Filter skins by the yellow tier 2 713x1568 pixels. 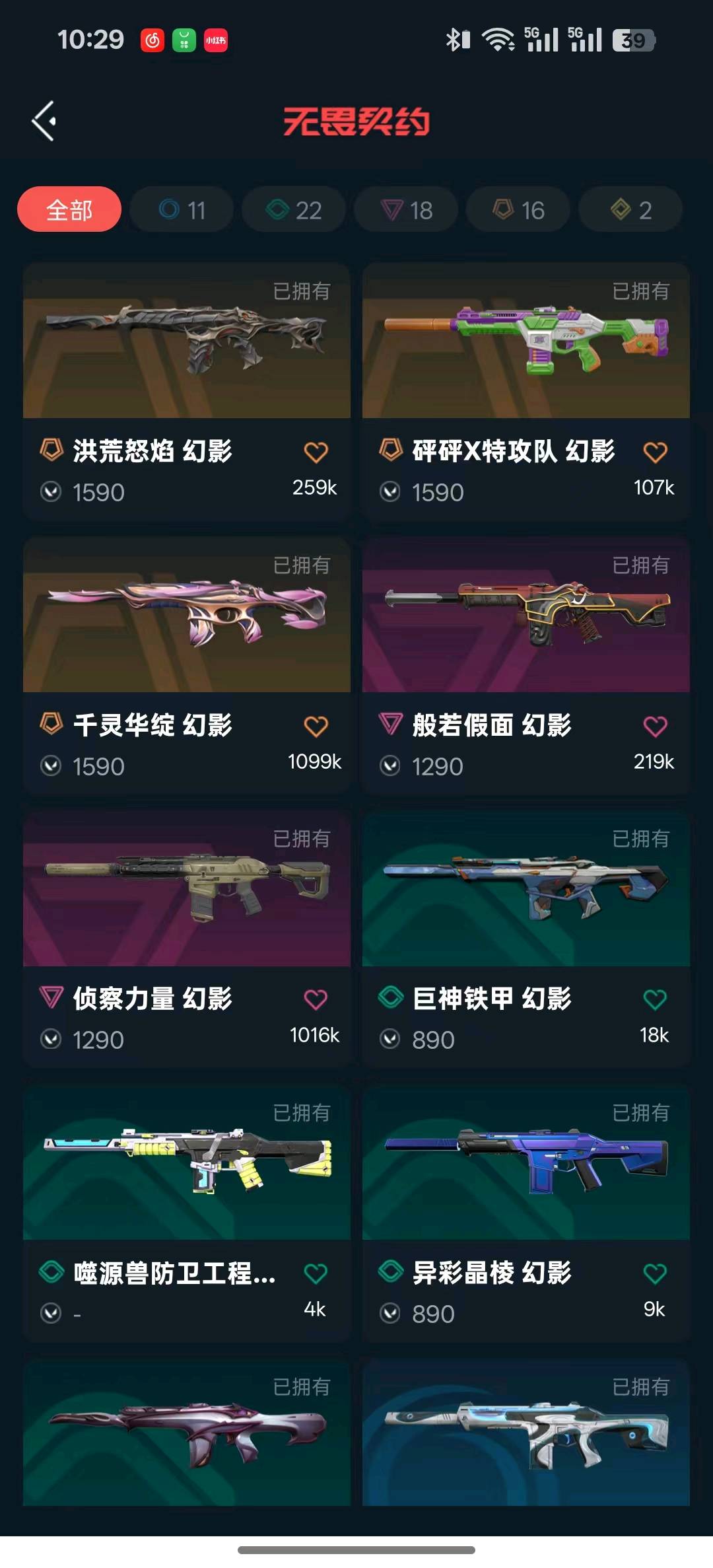click(x=630, y=209)
